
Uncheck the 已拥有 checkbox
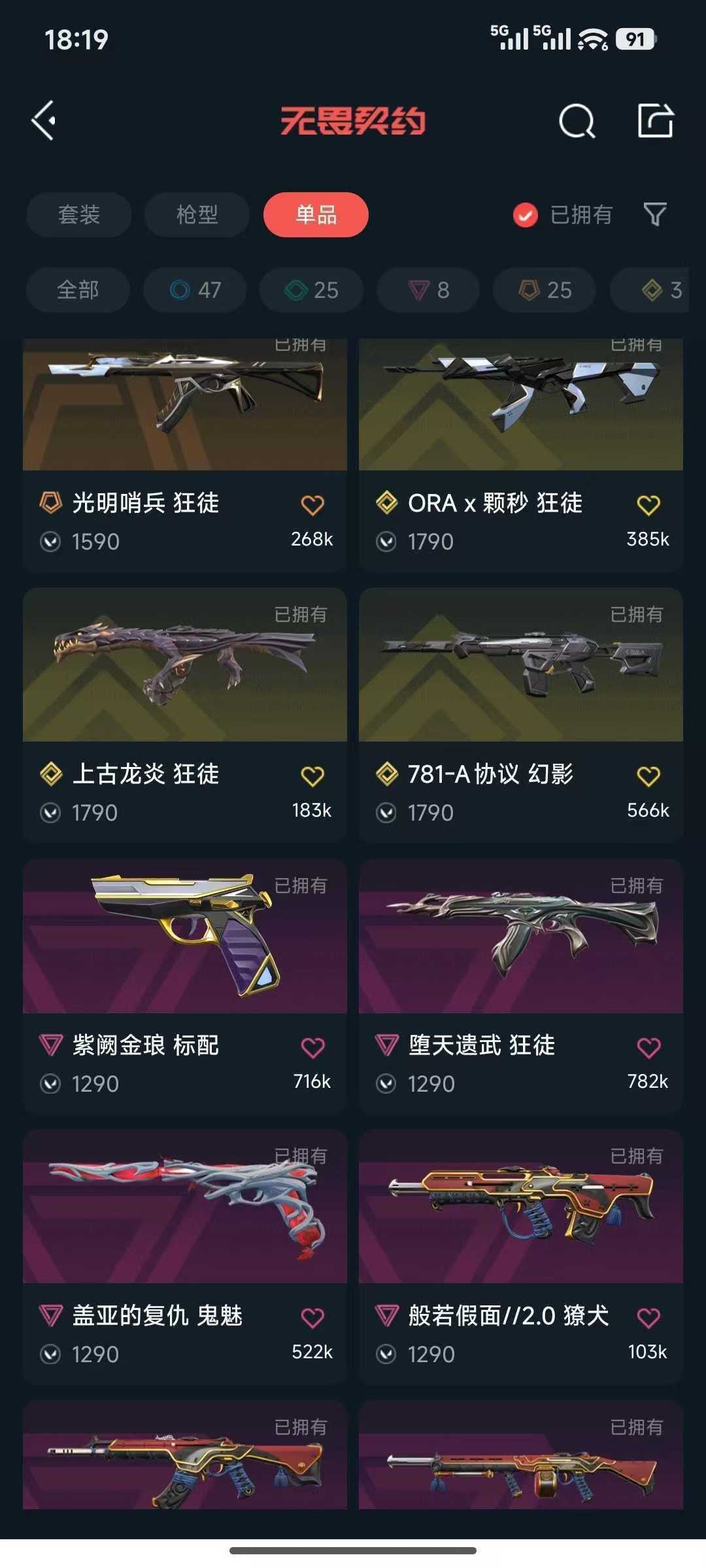click(x=526, y=214)
